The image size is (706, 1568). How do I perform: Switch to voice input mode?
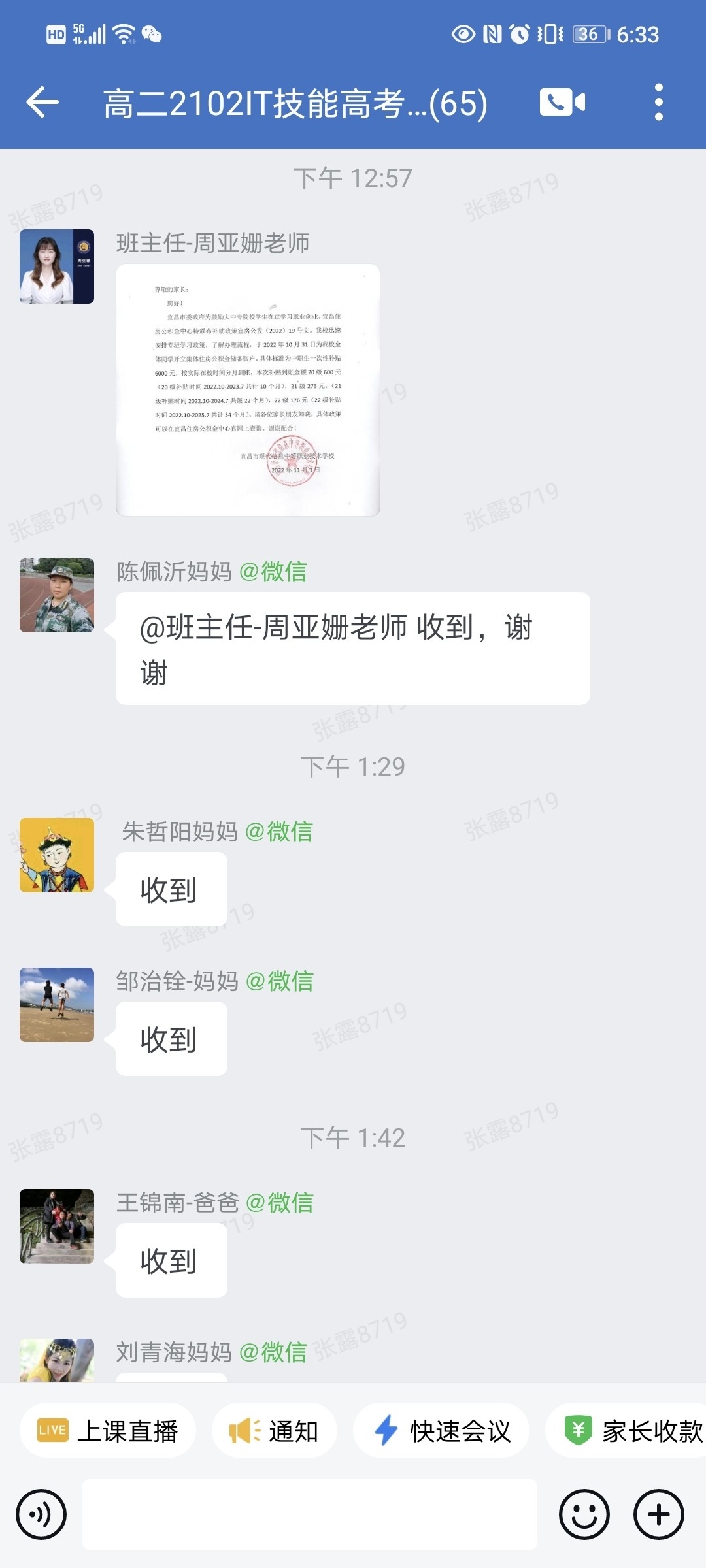coord(41,1514)
